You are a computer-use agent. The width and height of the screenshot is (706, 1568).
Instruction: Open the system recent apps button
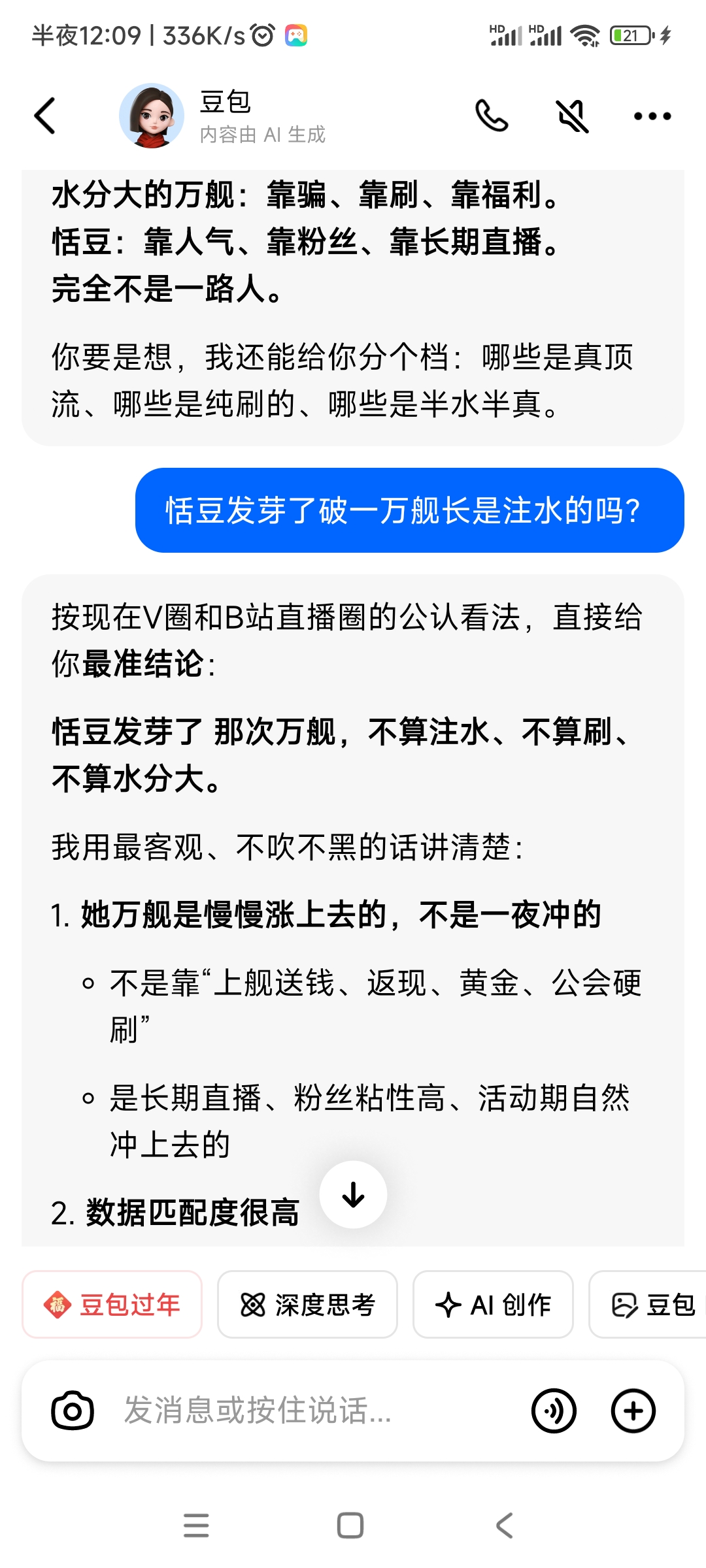click(x=196, y=1526)
